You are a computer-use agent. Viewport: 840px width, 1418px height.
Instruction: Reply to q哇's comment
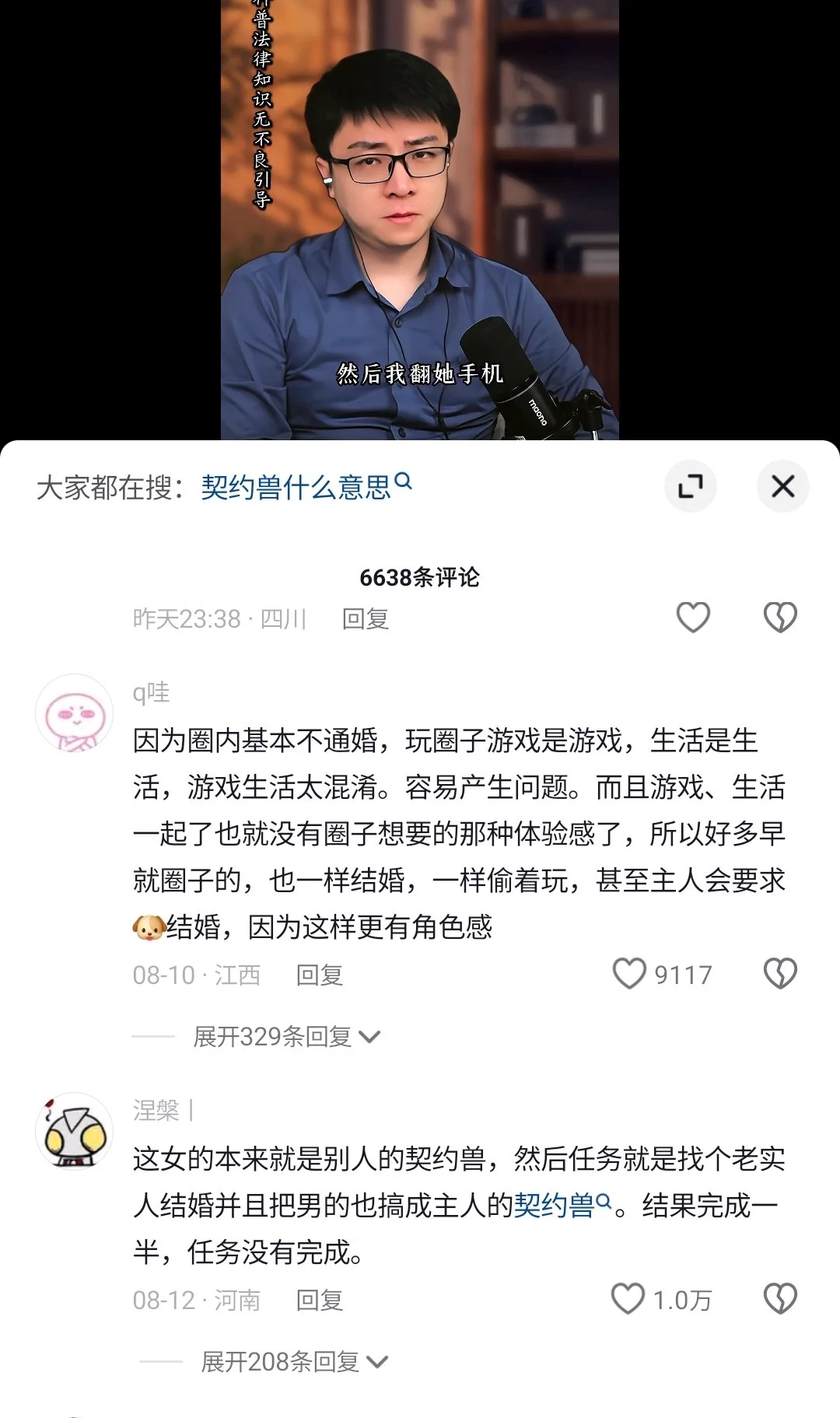click(x=319, y=975)
